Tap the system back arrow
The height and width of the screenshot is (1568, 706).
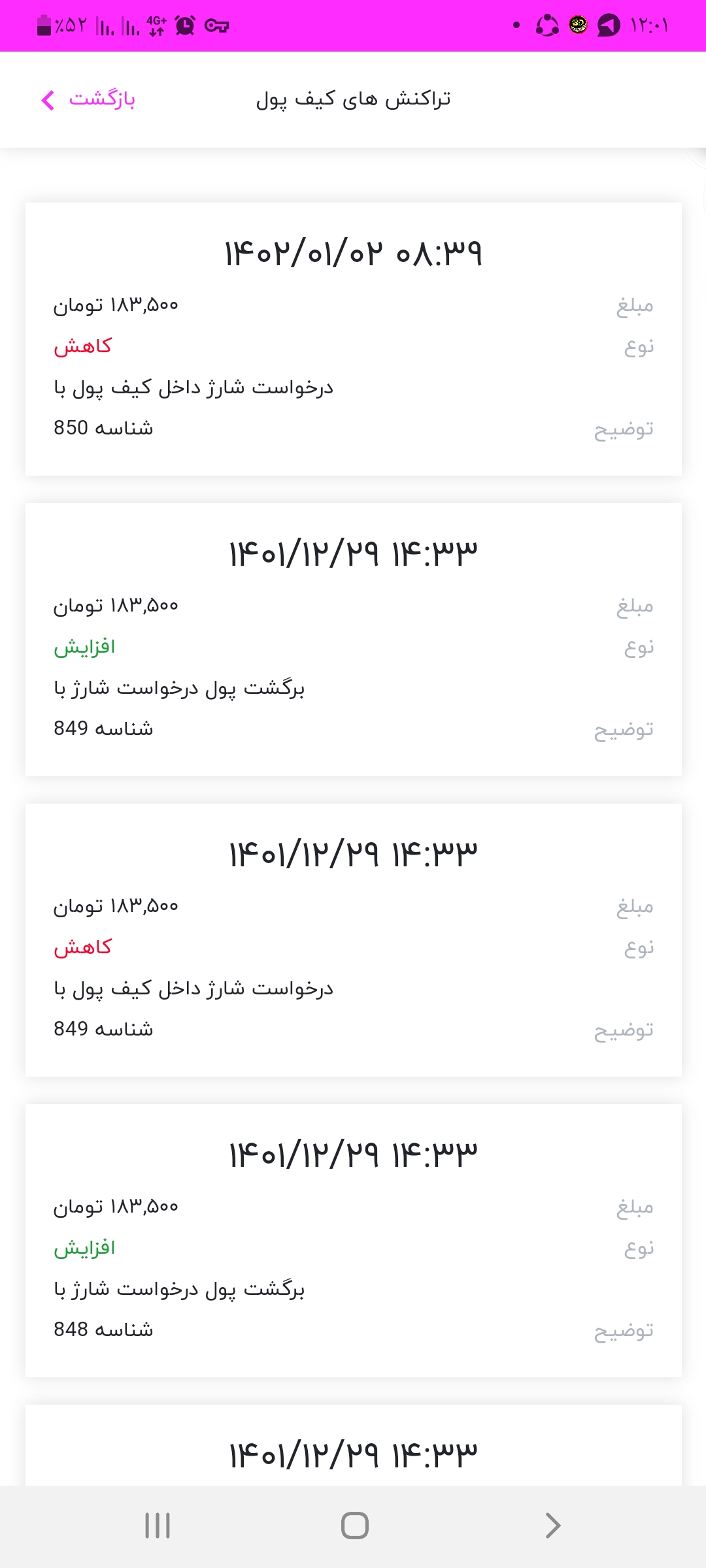553,1526
